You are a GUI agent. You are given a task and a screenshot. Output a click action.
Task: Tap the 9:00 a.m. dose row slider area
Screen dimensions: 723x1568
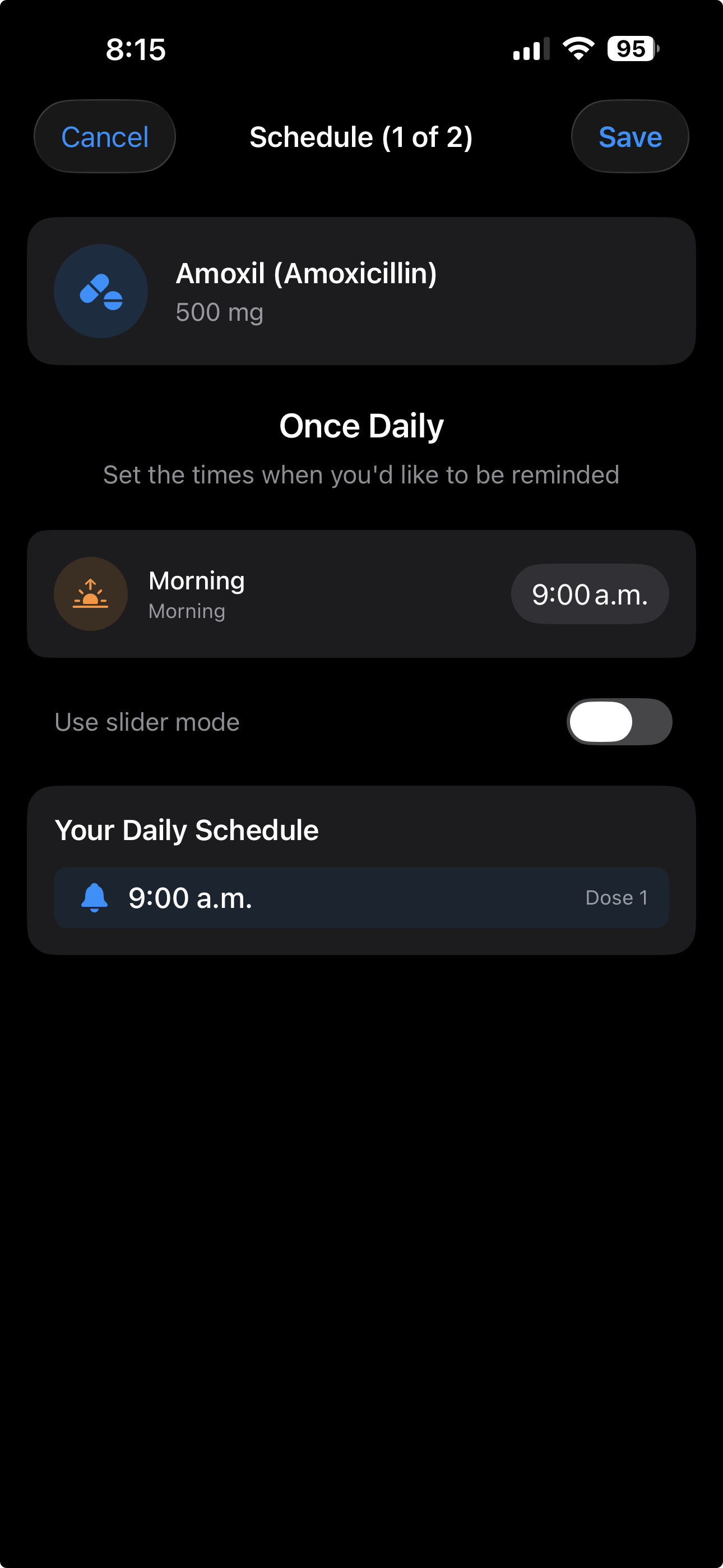pyautogui.click(x=361, y=897)
